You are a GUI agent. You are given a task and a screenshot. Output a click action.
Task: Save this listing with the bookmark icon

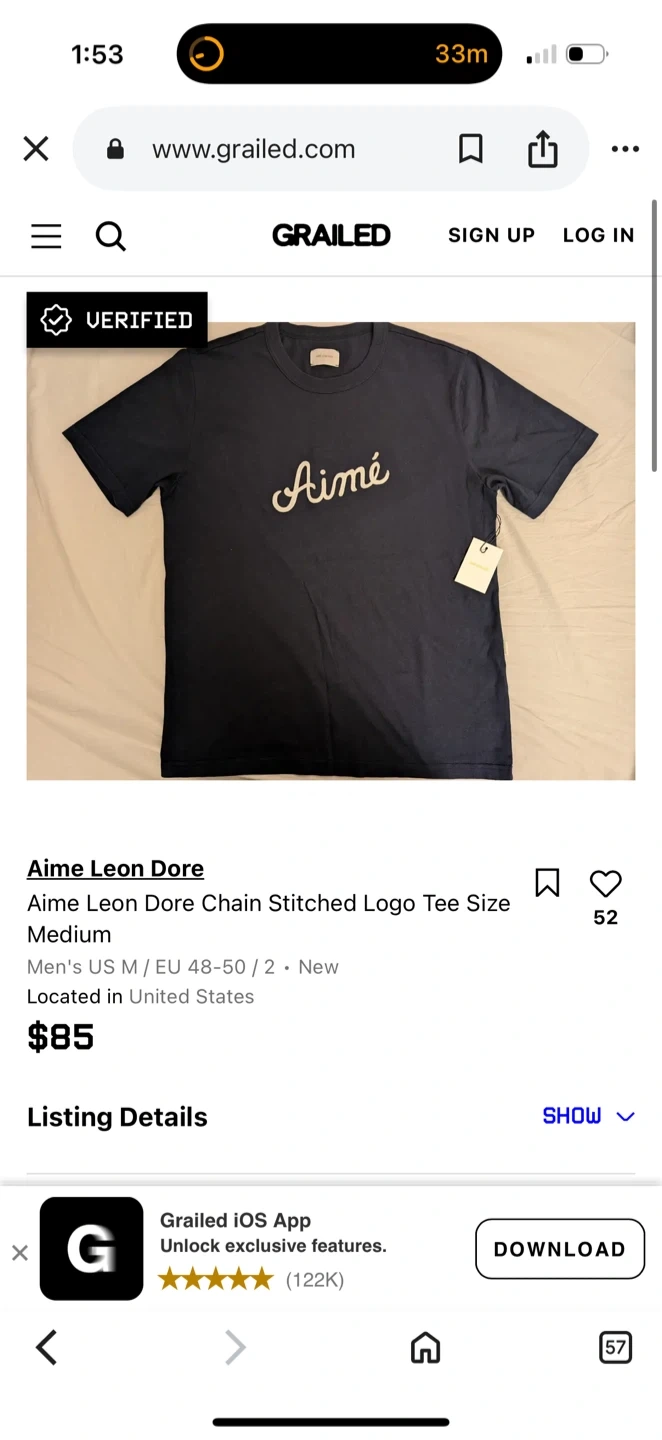tap(547, 883)
